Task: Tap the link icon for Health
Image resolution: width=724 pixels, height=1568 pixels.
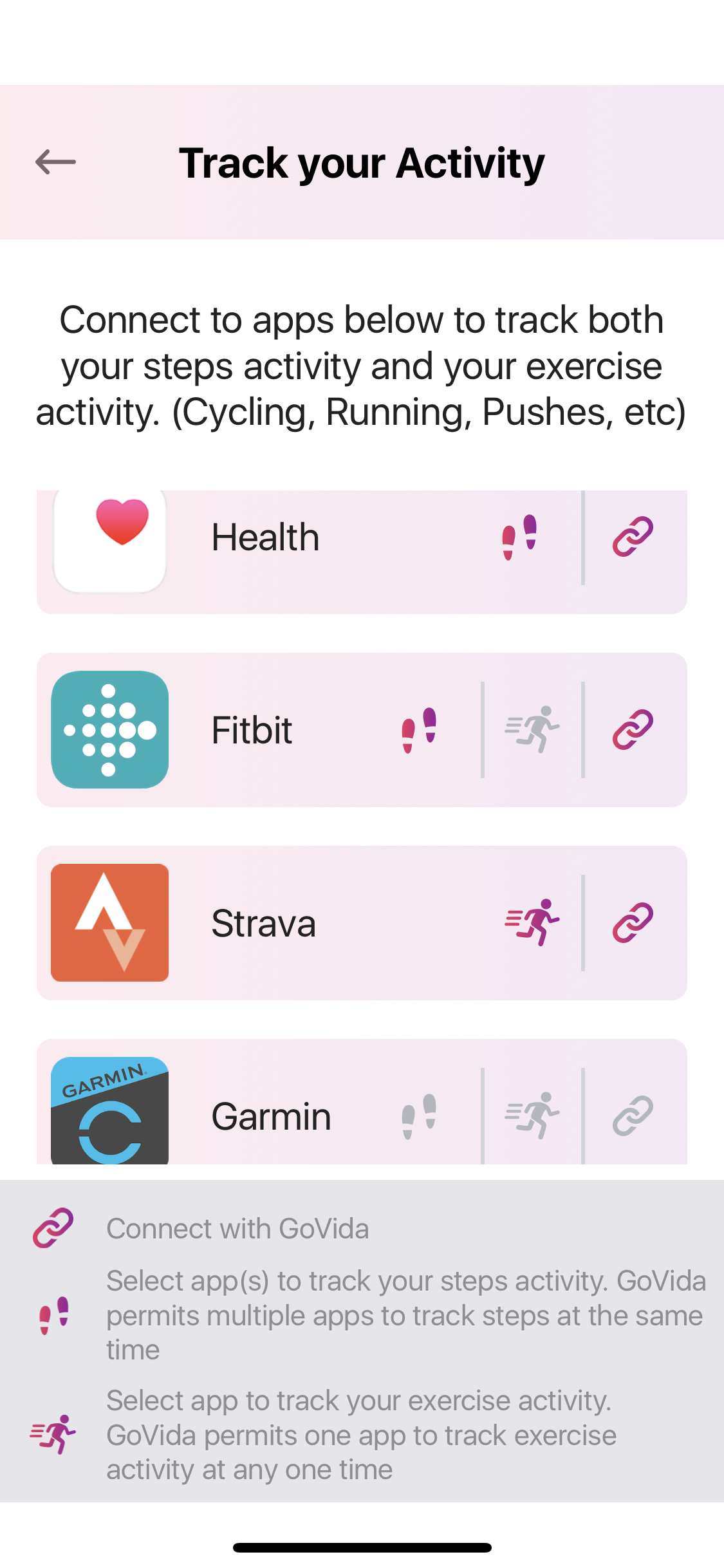Action: pos(633,536)
